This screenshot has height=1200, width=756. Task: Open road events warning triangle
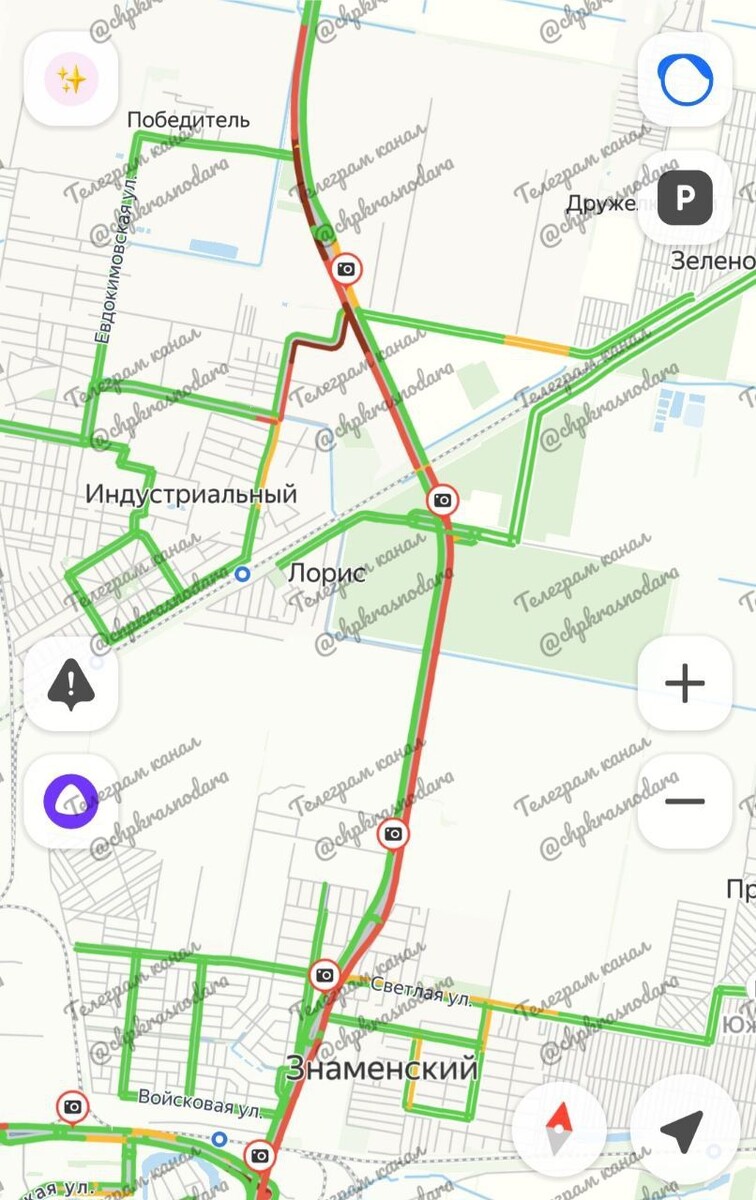click(71, 684)
